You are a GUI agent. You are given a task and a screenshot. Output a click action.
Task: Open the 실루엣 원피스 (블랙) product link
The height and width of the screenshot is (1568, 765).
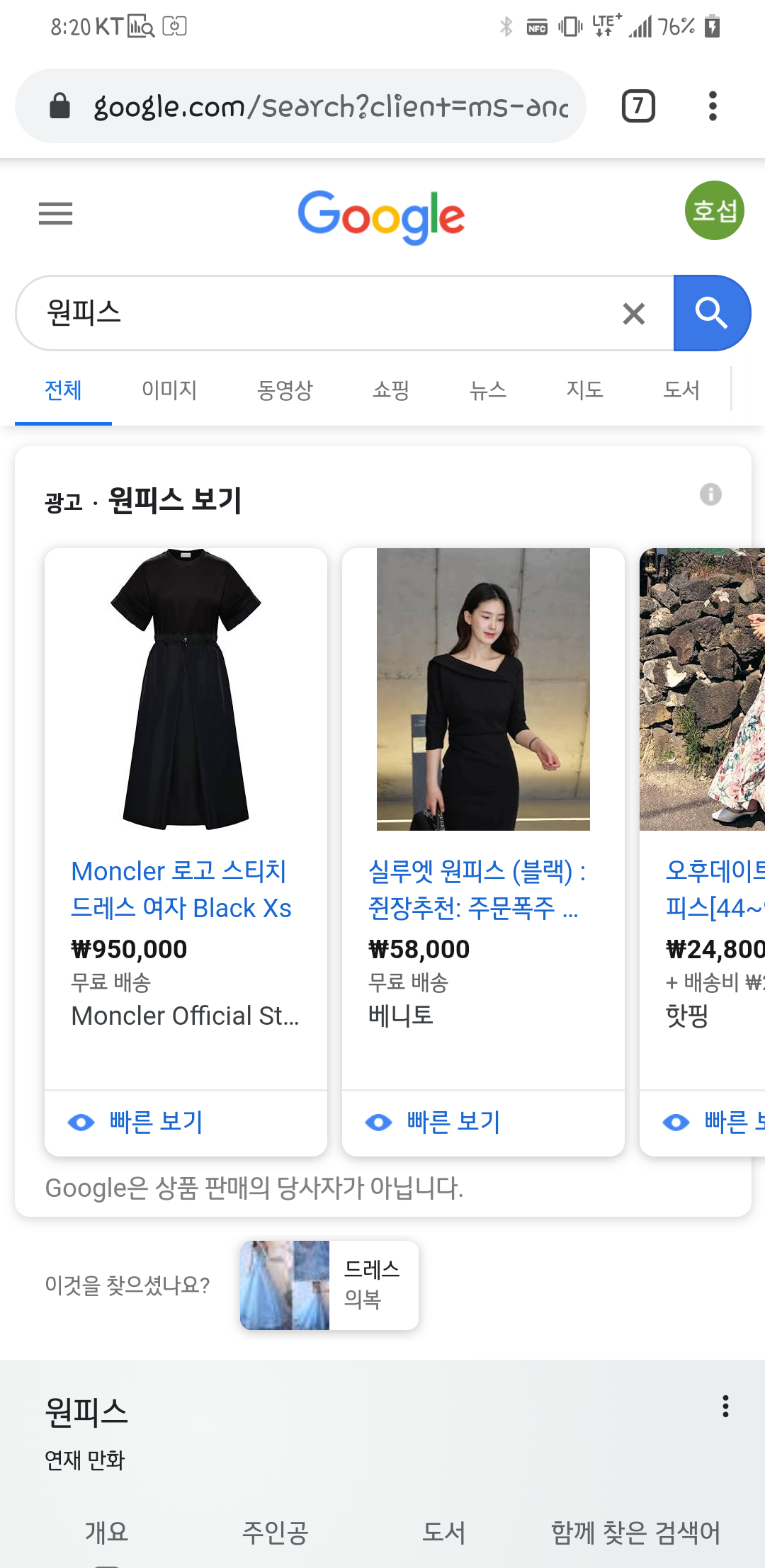[477, 890]
